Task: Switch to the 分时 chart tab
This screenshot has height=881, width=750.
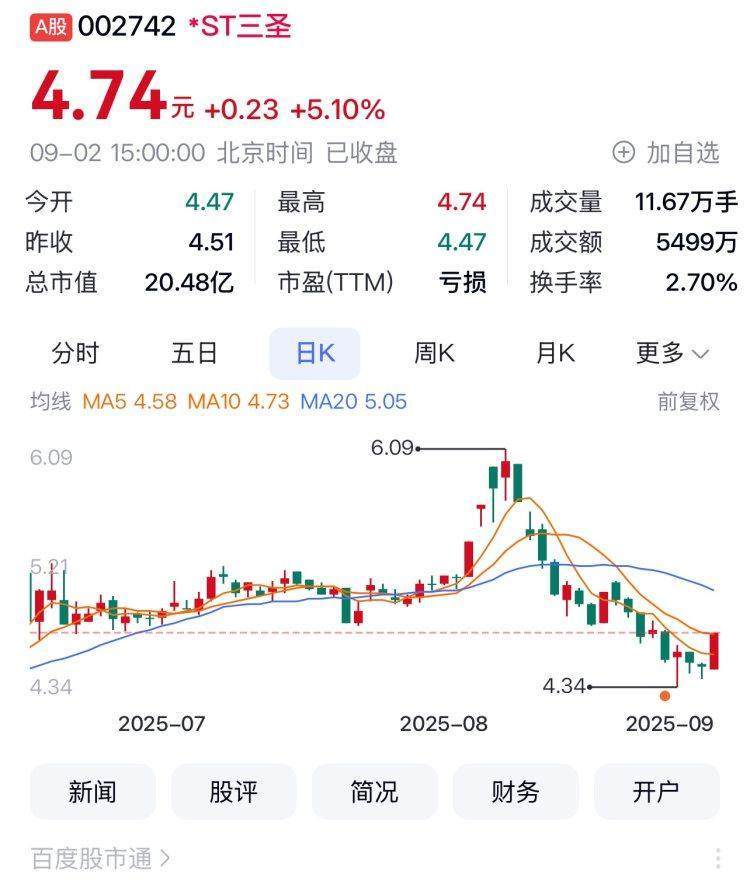Action: point(76,353)
